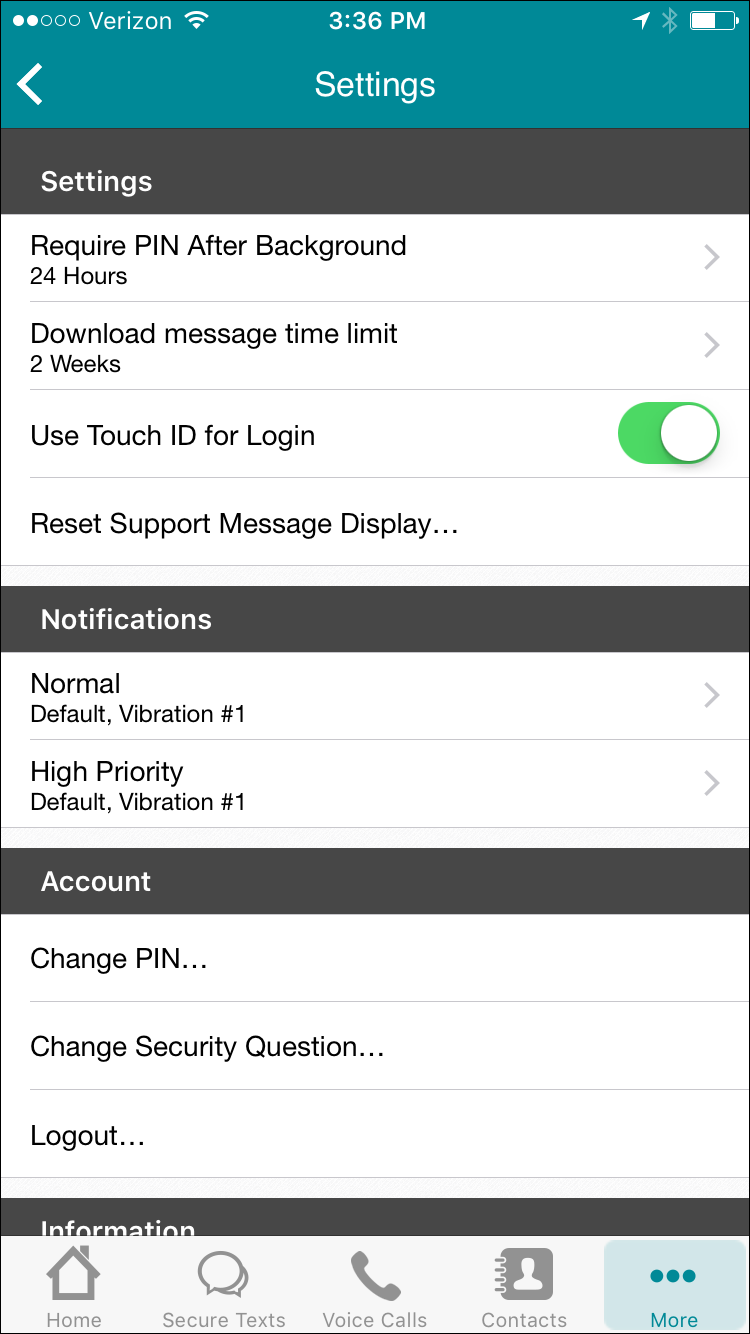Viewport: 750px width, 1334px height.
Task: Go to the Secure Texts tab
Action: [224, 1288]
